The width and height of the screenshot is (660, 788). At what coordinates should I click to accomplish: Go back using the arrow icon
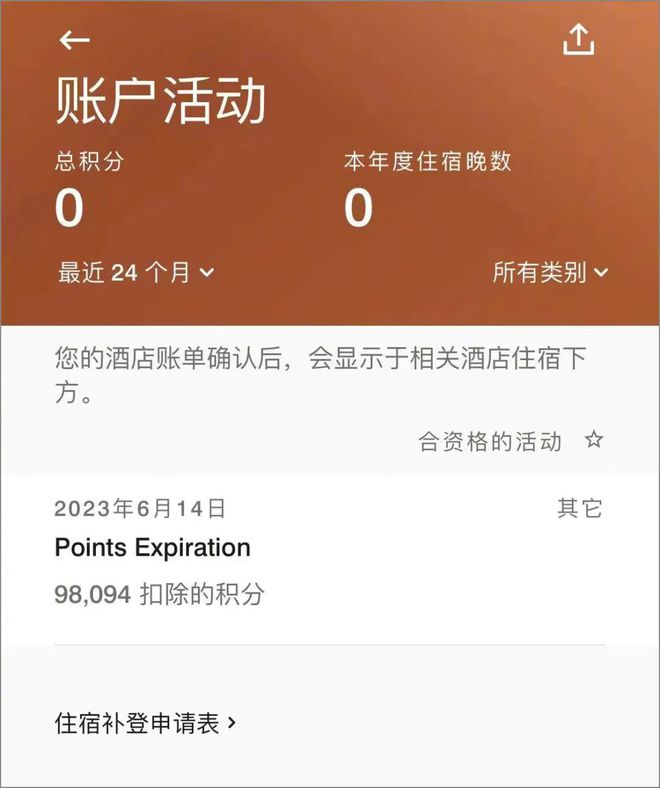pos(74,40)
